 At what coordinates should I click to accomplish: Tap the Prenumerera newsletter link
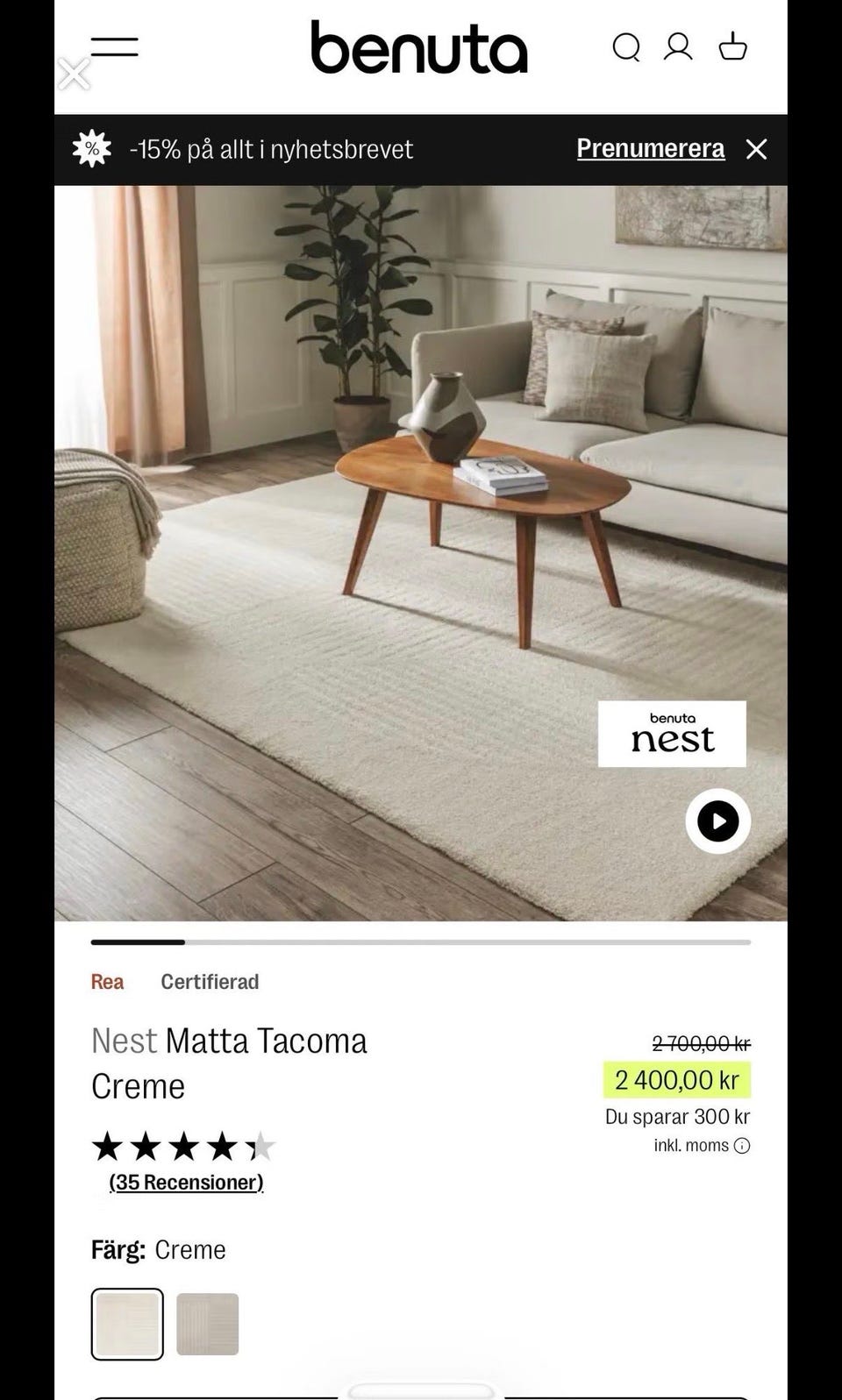point(651,149)
